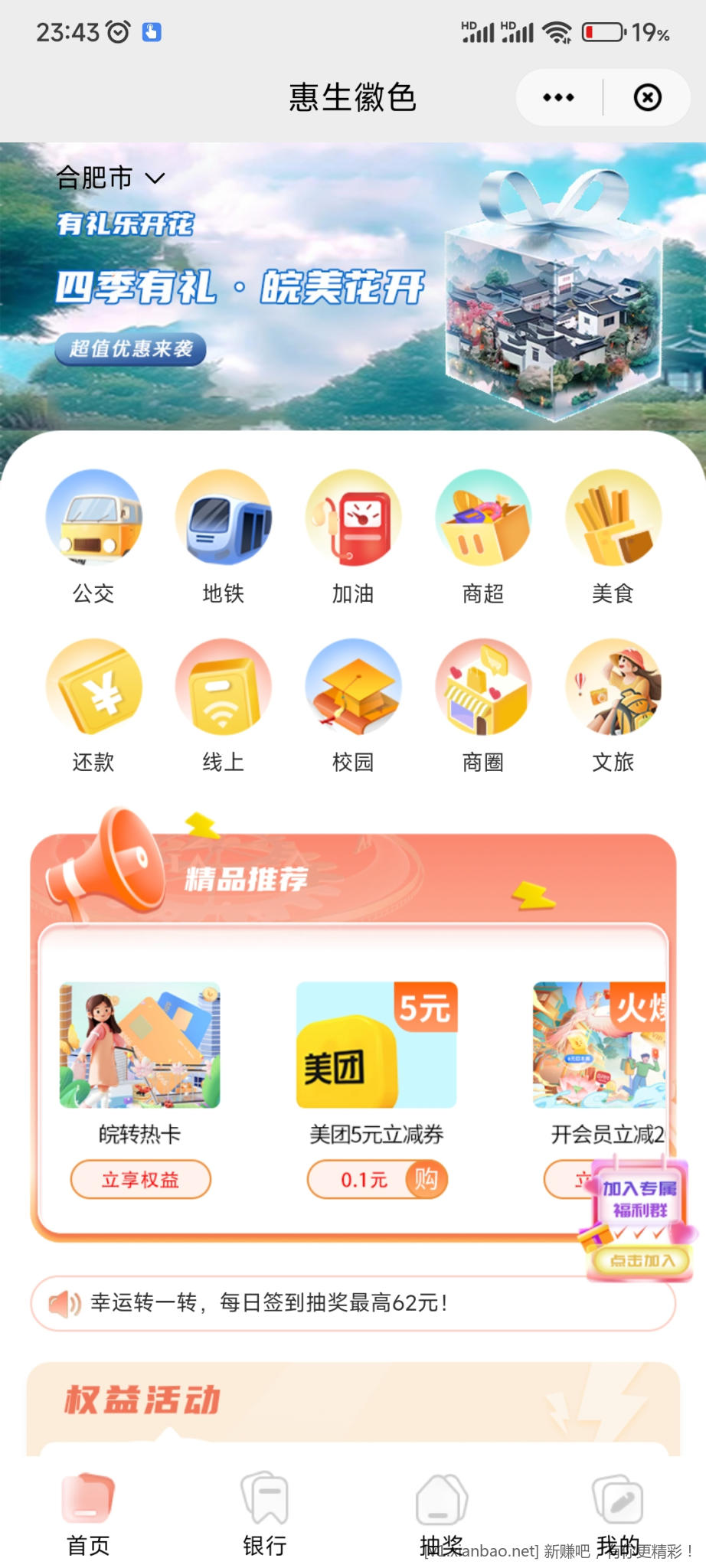Image resolution: width=706 pixels, height=1568 pixels.
Task: Open the mini program more-options menu
Action: pyautogui.click(x=558, y=97)
